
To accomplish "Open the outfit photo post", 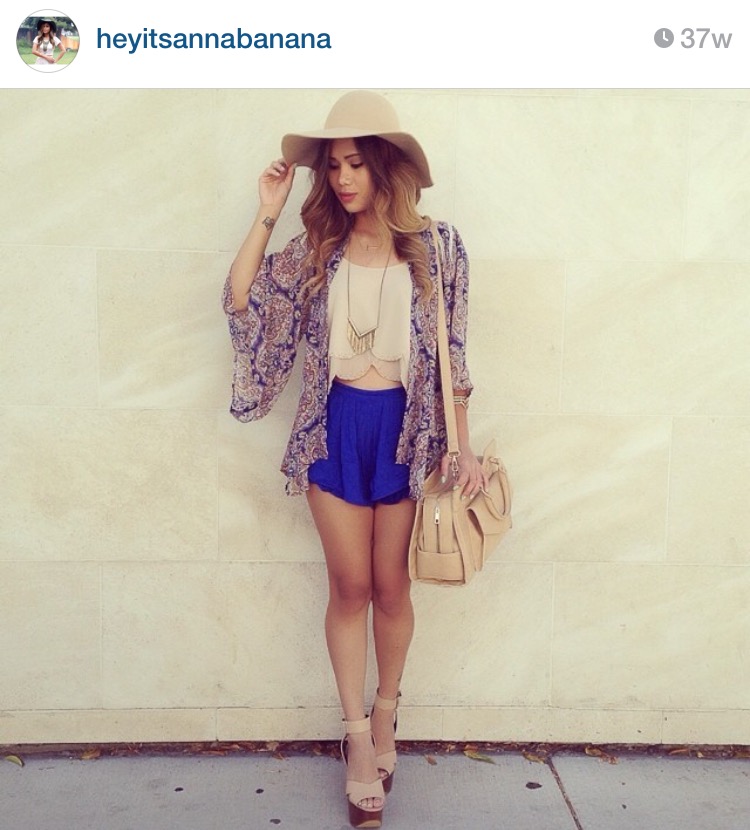I will (375, 458).
